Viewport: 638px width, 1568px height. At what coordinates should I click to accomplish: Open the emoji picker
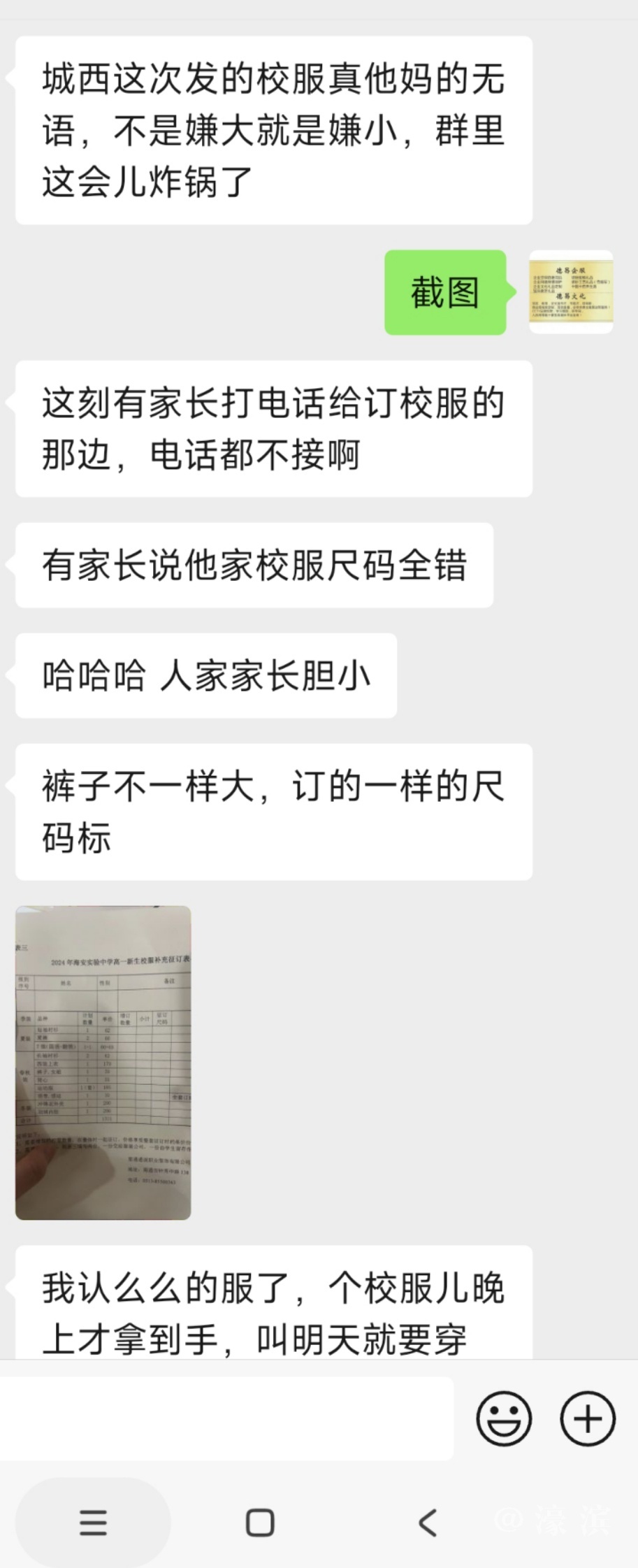coord(504,1418)
